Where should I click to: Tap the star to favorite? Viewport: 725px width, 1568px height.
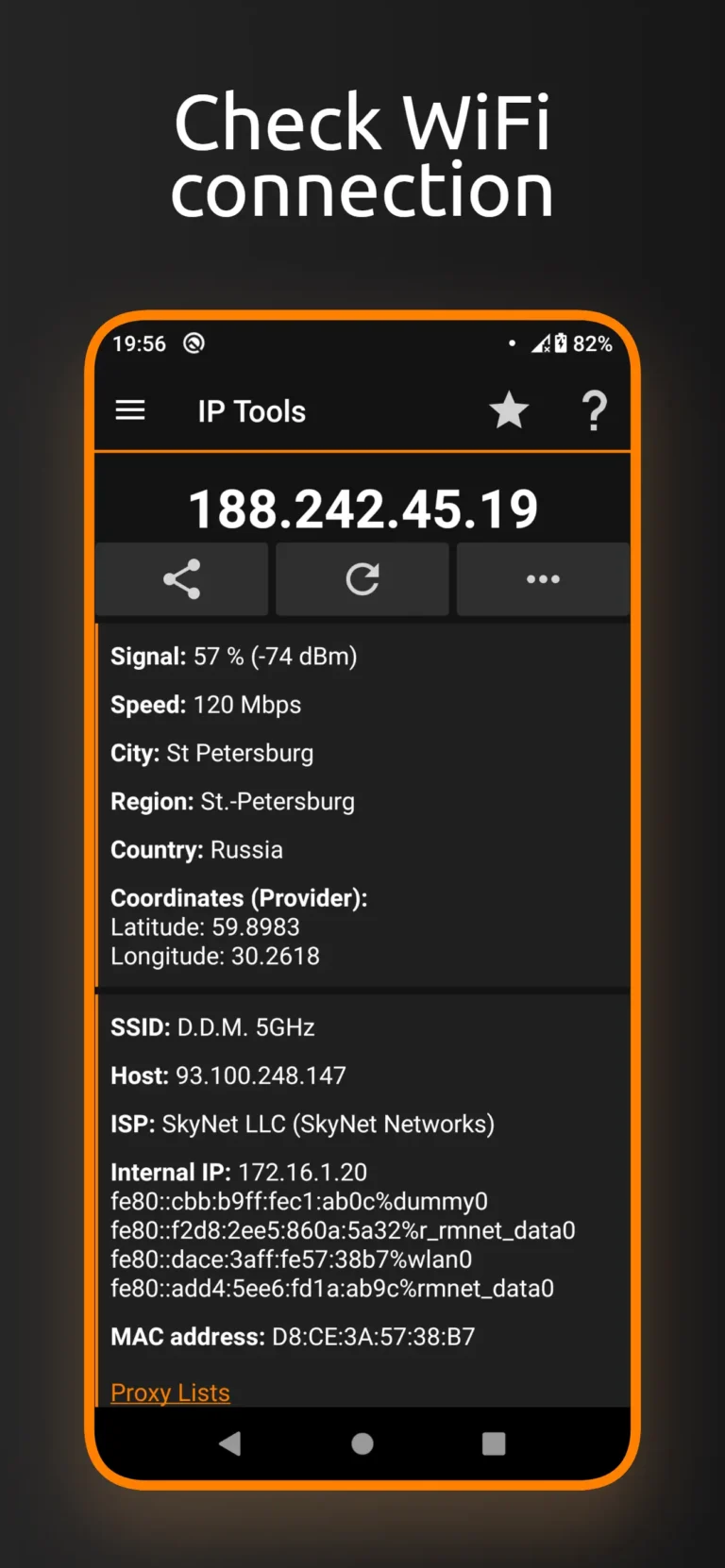[509, 409]
